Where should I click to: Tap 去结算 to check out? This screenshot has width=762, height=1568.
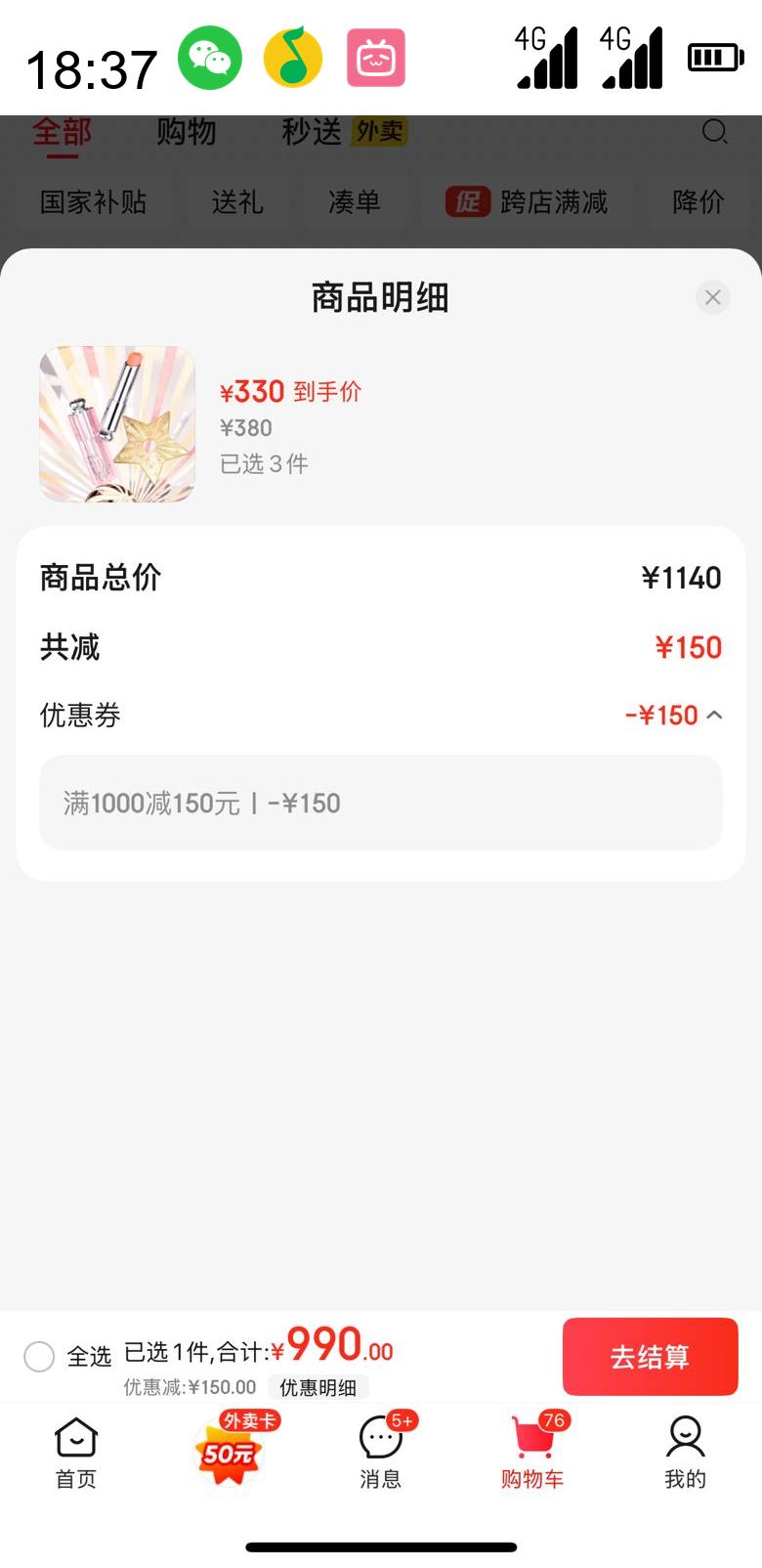(x=650, y=1356)
